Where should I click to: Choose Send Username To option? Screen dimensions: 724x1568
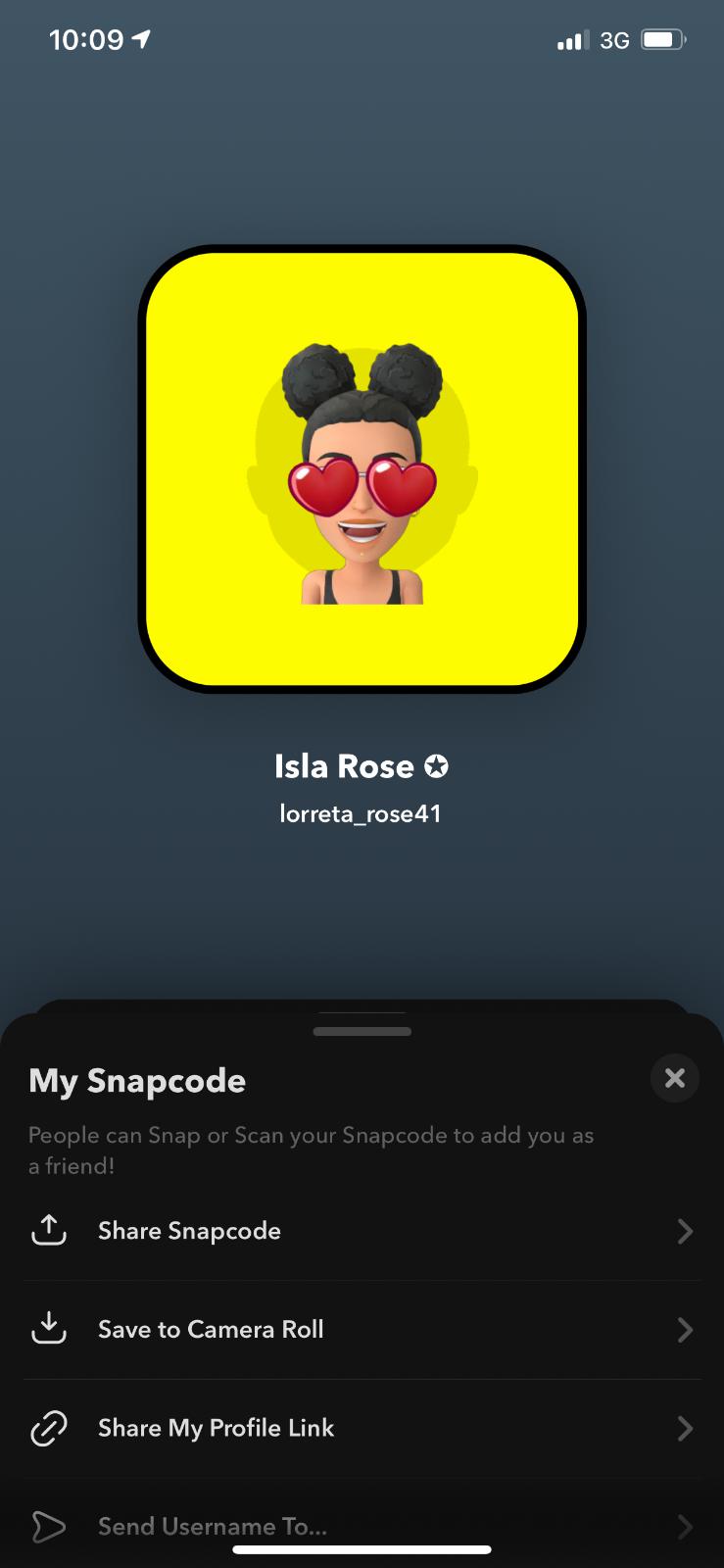point(362,1525)
